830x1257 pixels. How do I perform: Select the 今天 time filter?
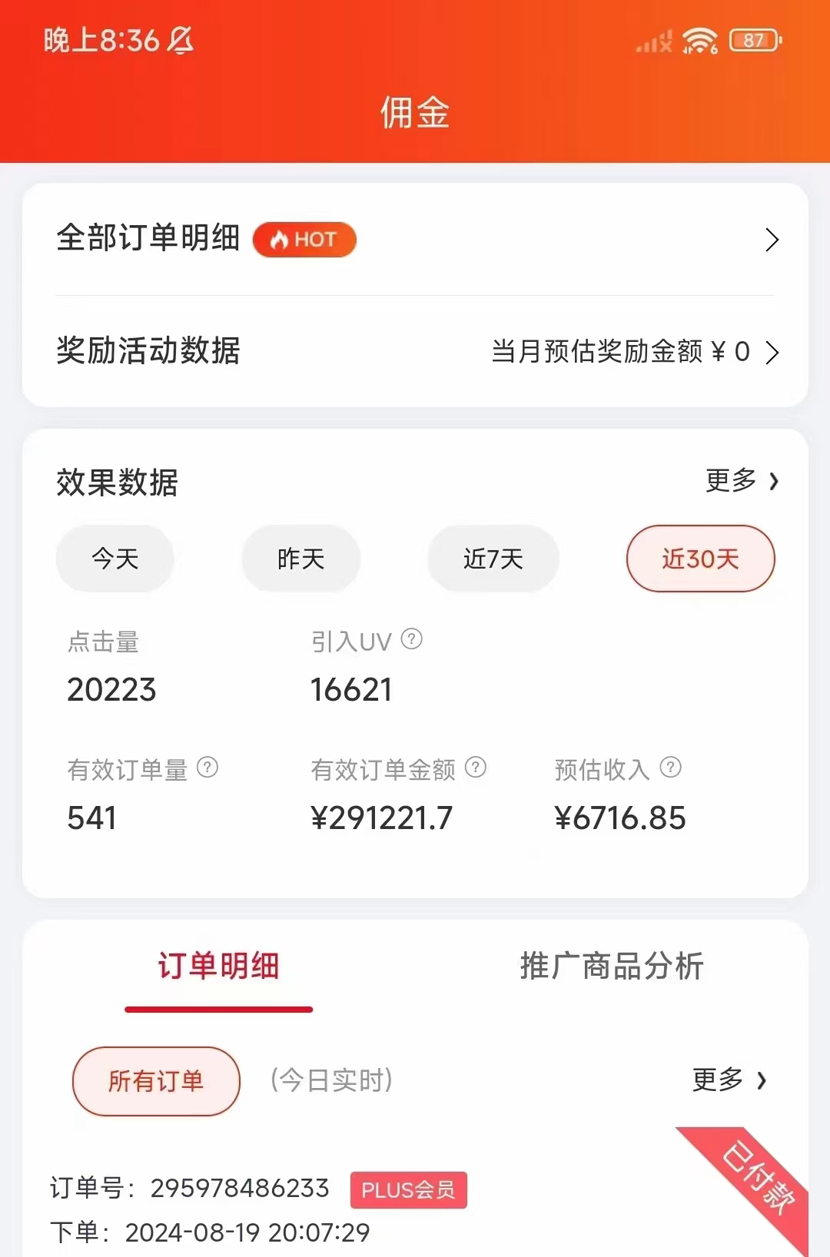115,558
